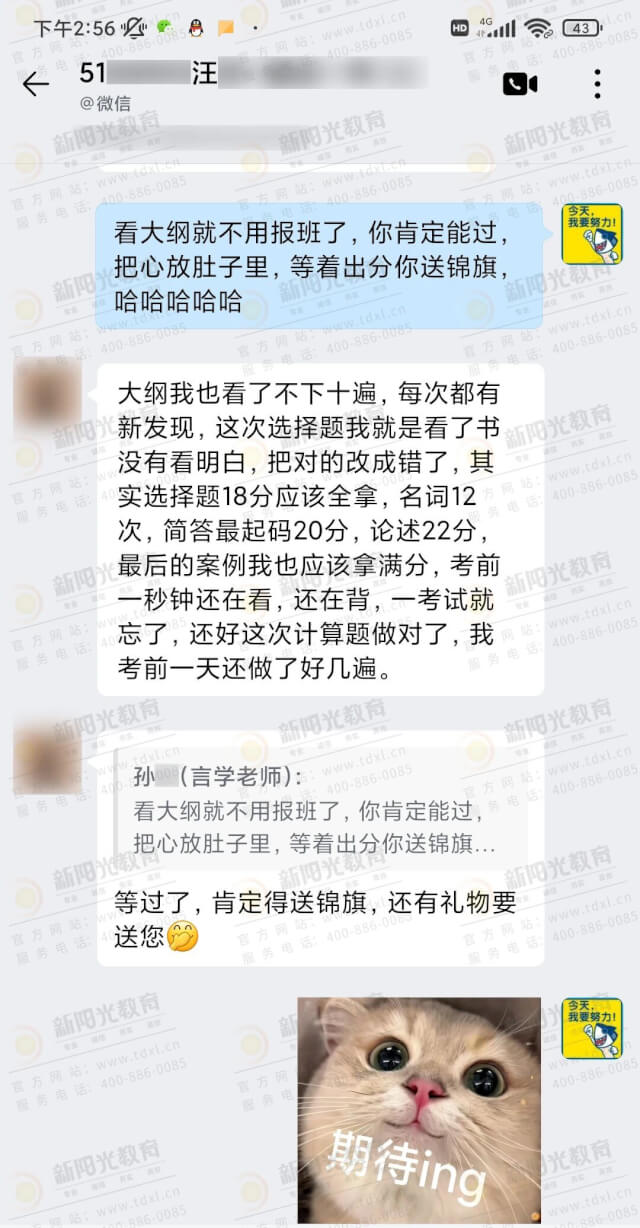Image resolution: width=640 pixels, height=1228 pixels.
Task: Go back from this chat
Action: tap(36, 84)
